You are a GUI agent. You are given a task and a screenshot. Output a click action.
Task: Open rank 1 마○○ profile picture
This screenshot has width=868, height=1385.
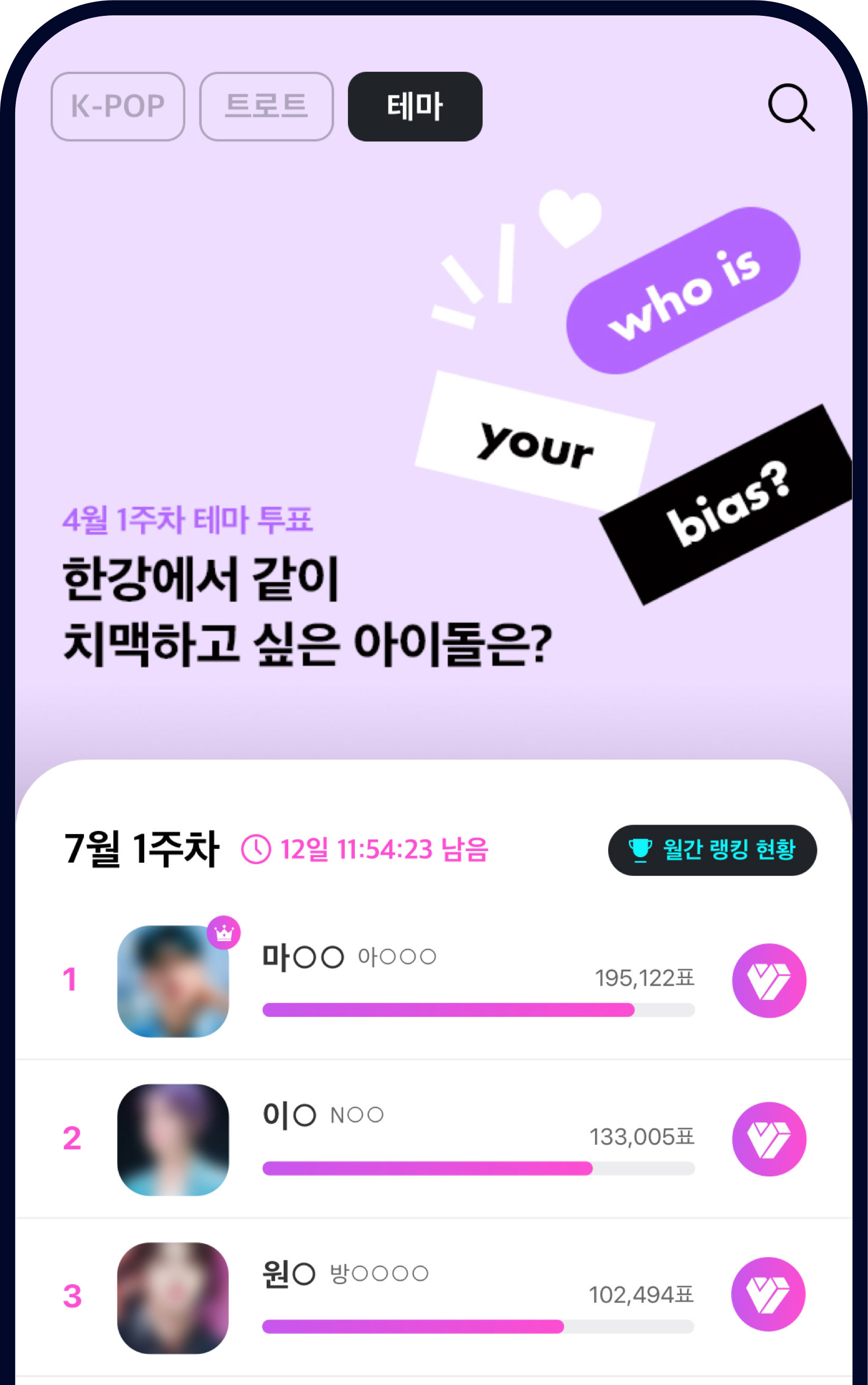173,981
